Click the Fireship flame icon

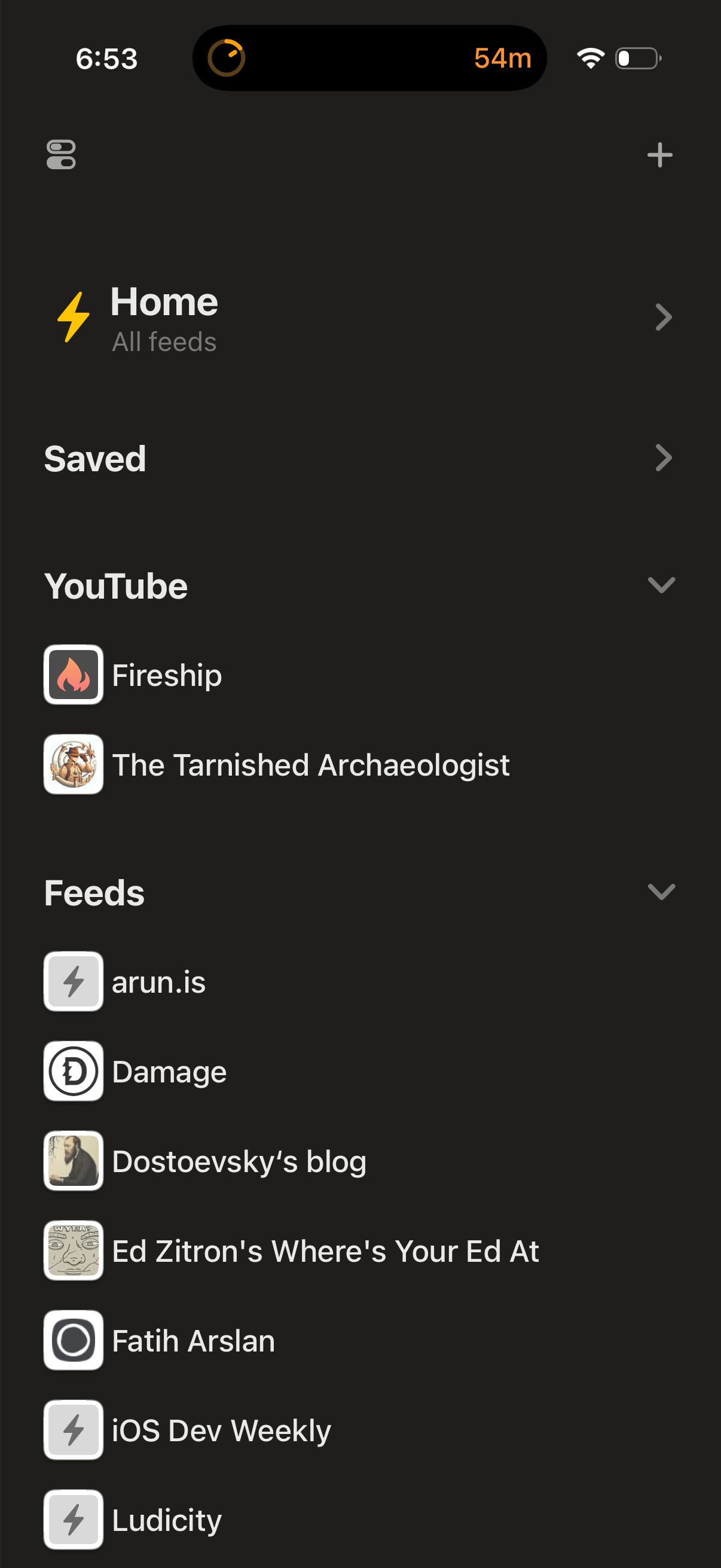[x=72, y=675]
